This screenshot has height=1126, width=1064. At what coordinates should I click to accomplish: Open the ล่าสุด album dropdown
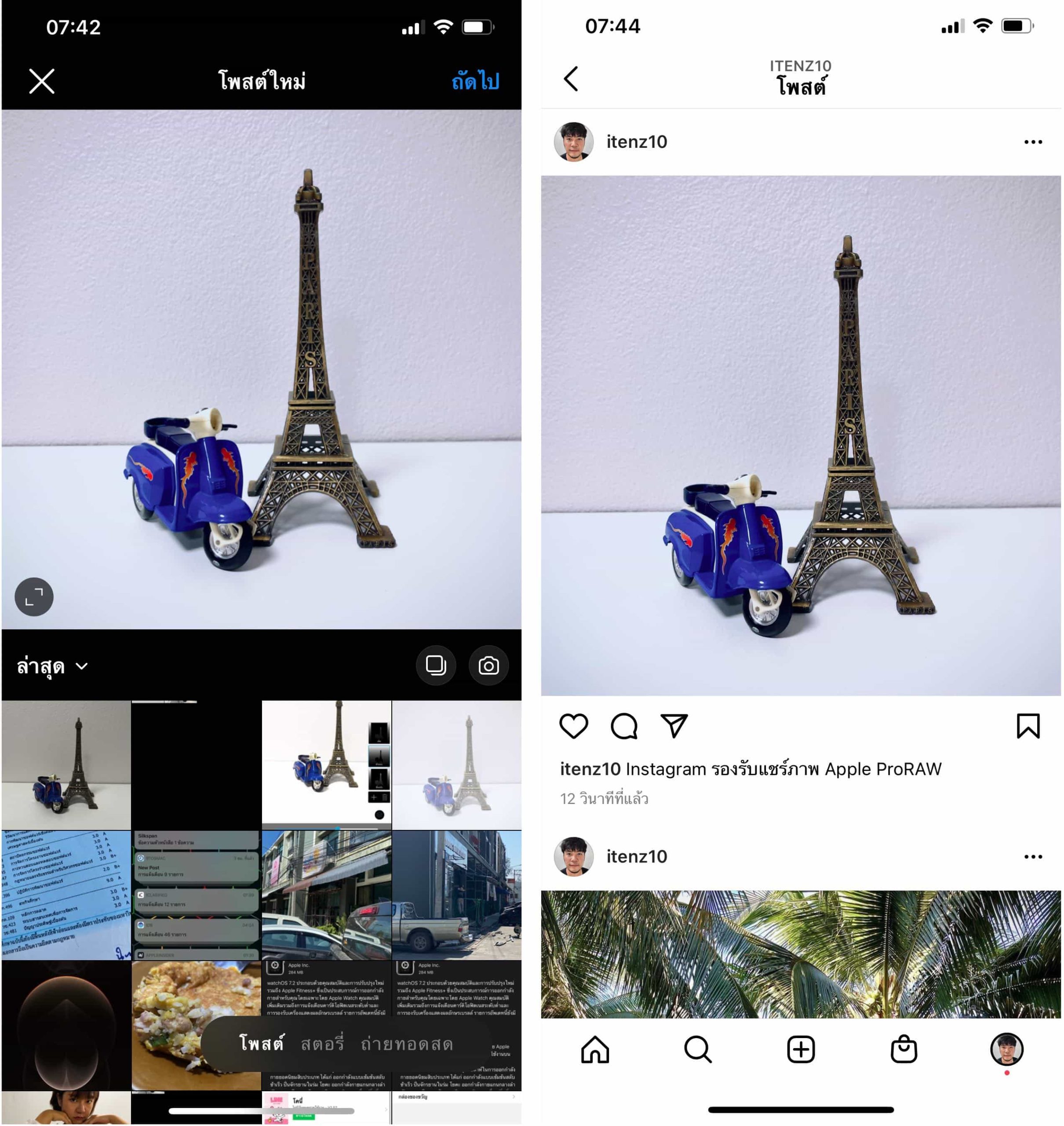coord(52,665)
